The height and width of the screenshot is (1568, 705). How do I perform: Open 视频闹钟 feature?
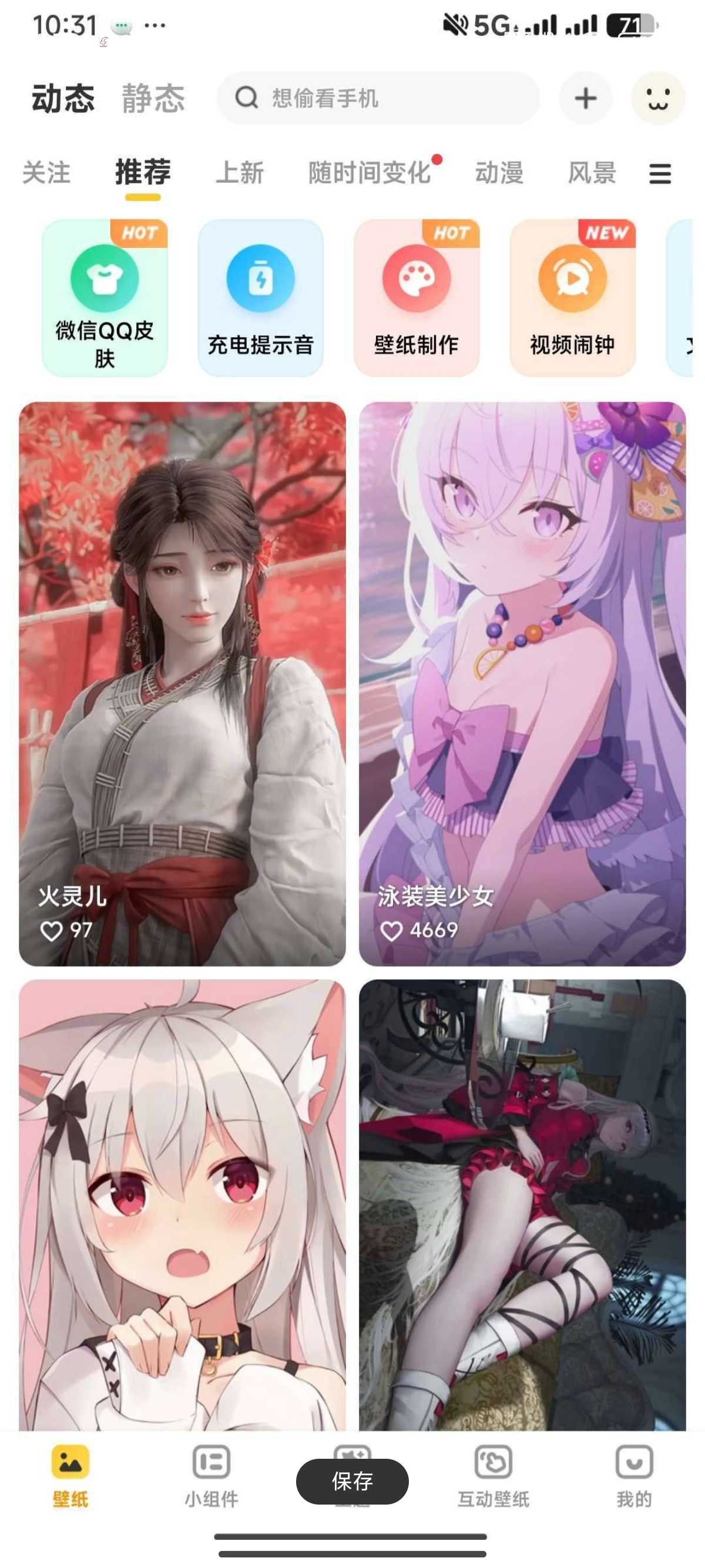tap(572, 298)
